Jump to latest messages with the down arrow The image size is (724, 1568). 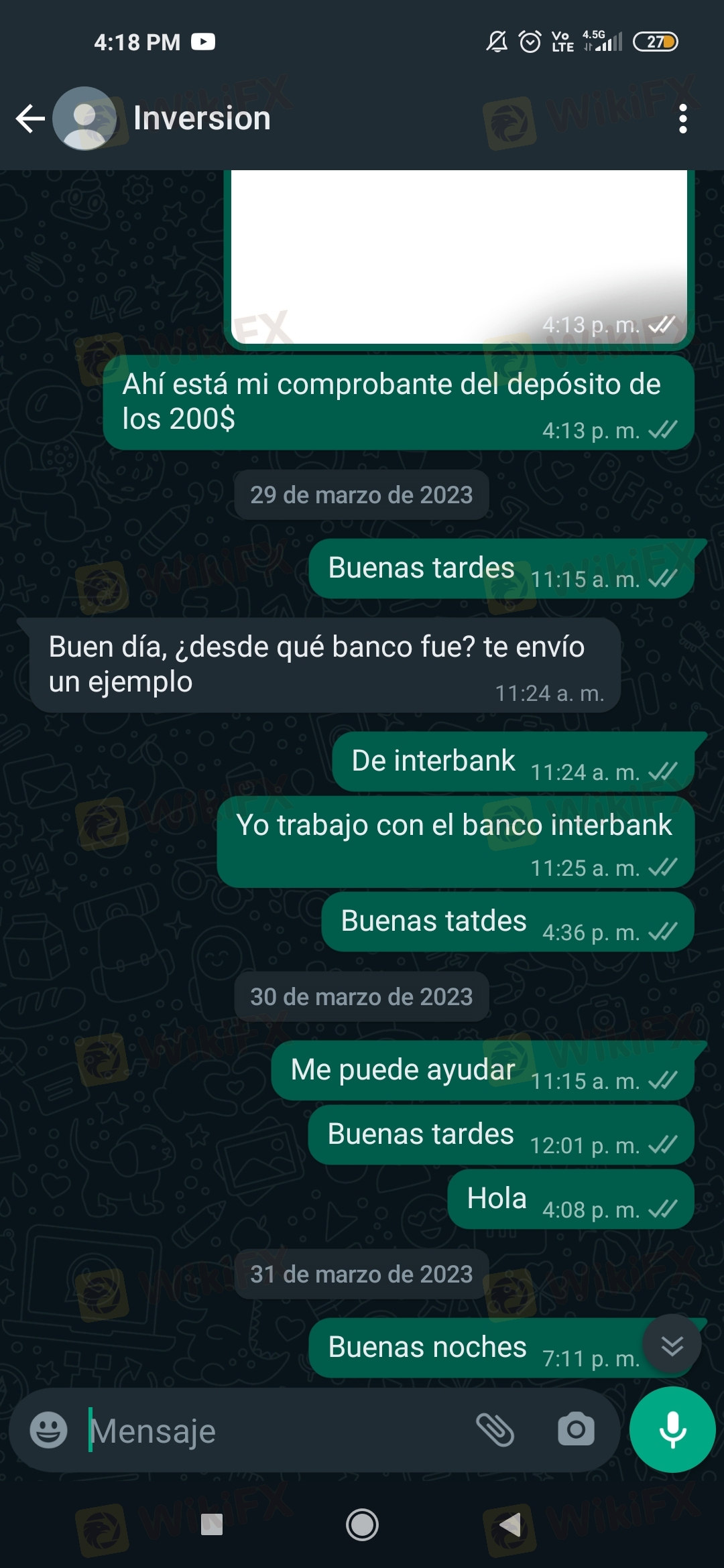point(672,1345)
